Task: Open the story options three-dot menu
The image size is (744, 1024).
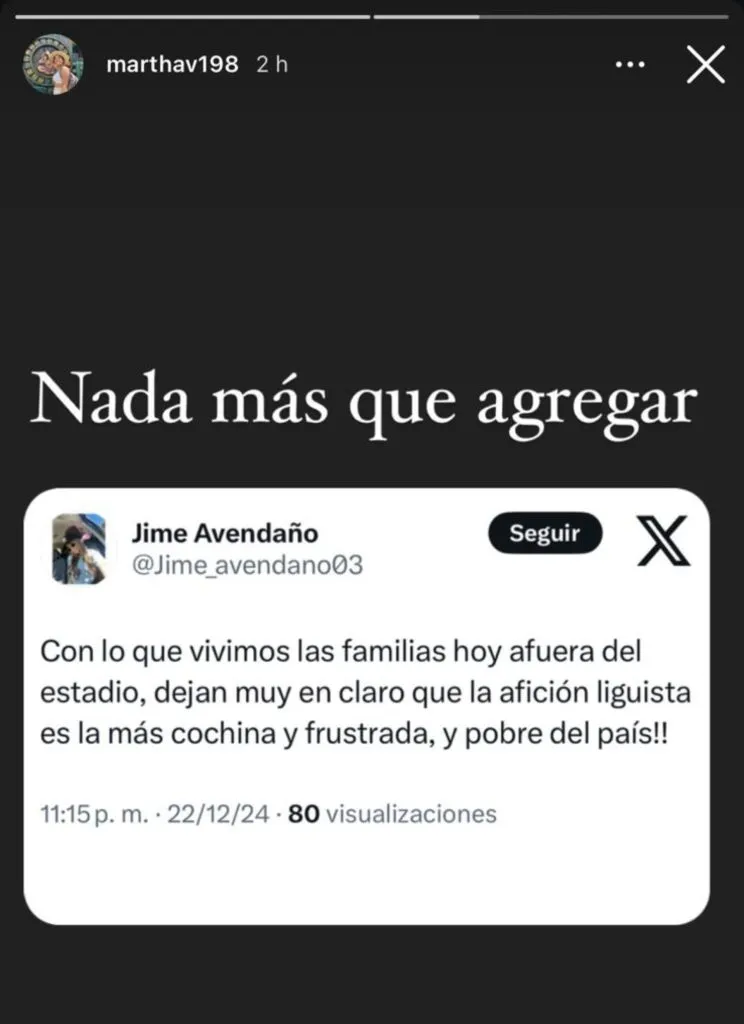Action: [630, 63]
